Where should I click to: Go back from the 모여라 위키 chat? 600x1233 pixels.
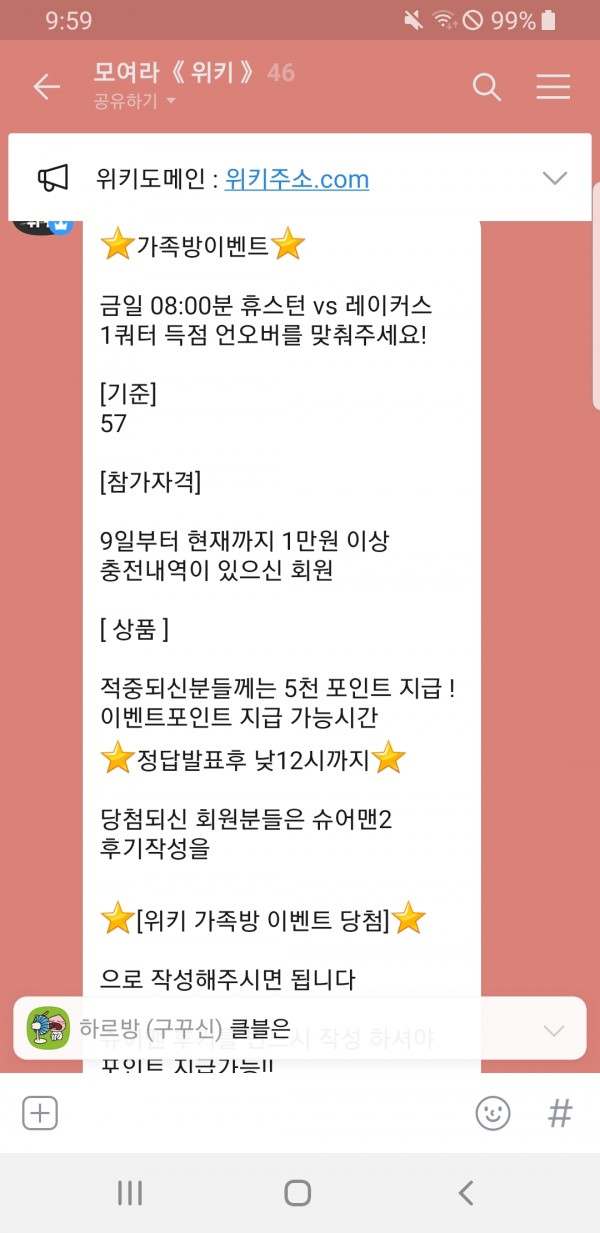pos(46,87)
